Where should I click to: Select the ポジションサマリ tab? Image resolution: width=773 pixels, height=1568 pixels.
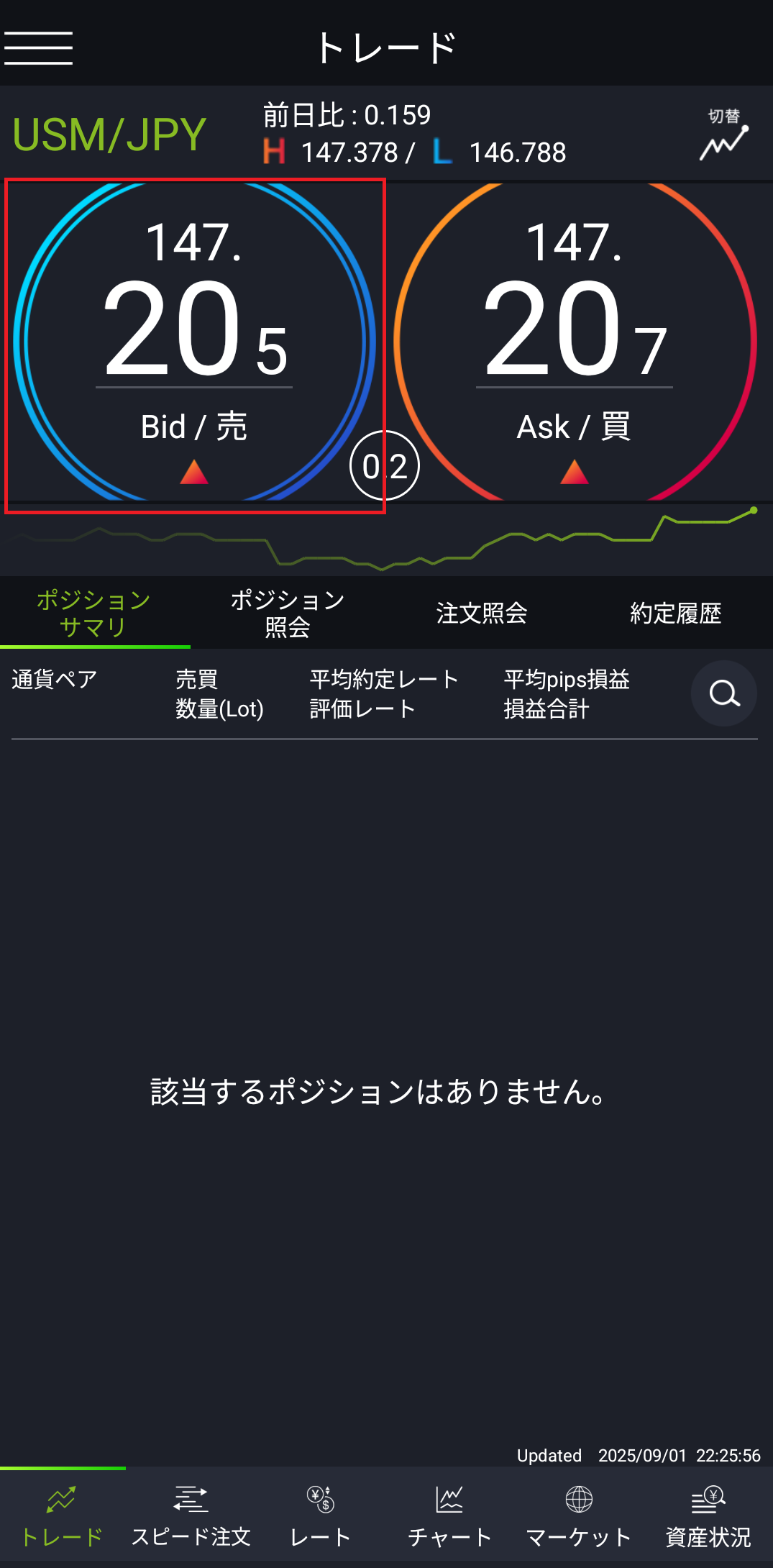coord(93,614)
